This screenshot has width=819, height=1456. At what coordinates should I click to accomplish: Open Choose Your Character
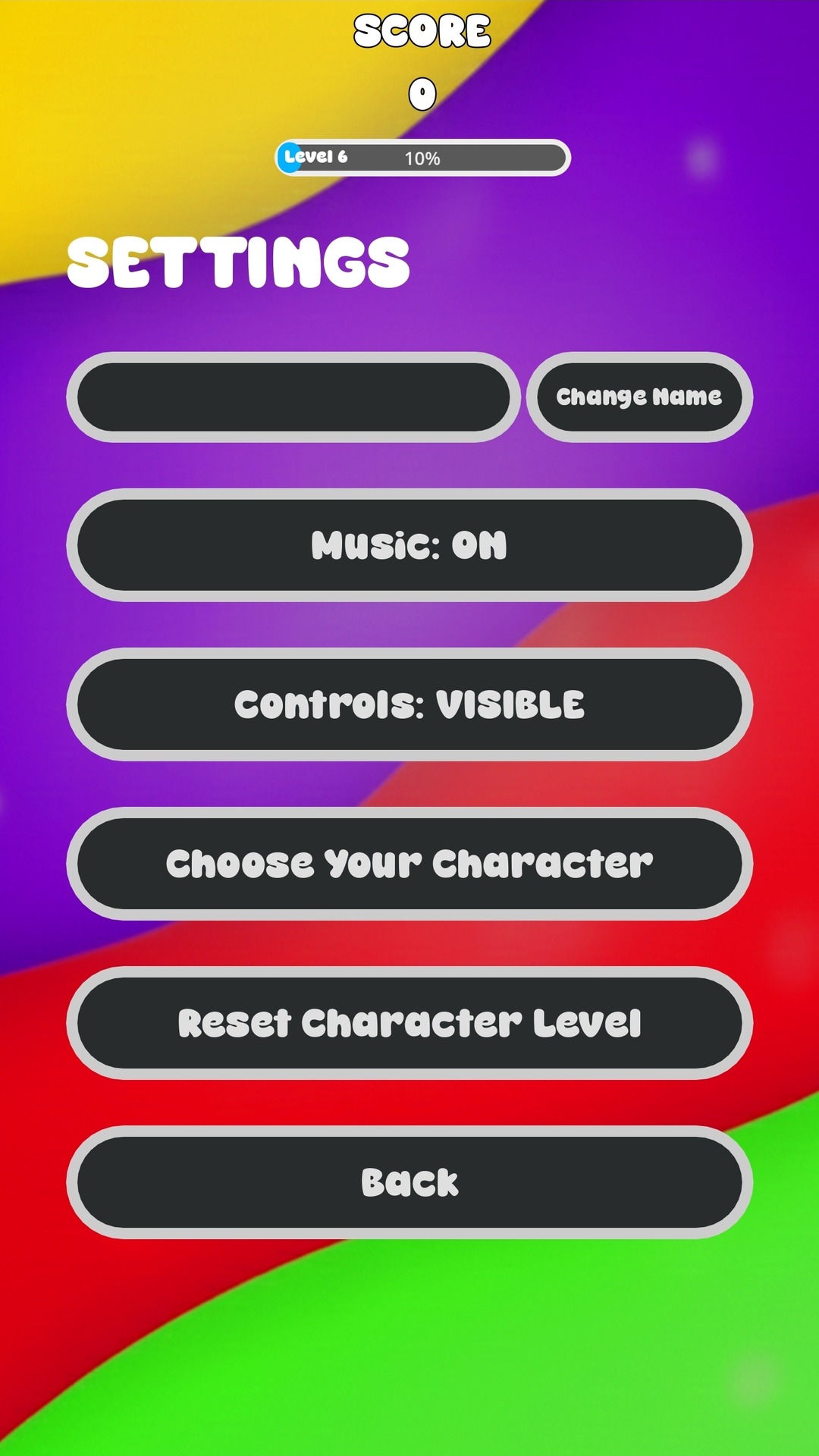[x=409, y=864]
